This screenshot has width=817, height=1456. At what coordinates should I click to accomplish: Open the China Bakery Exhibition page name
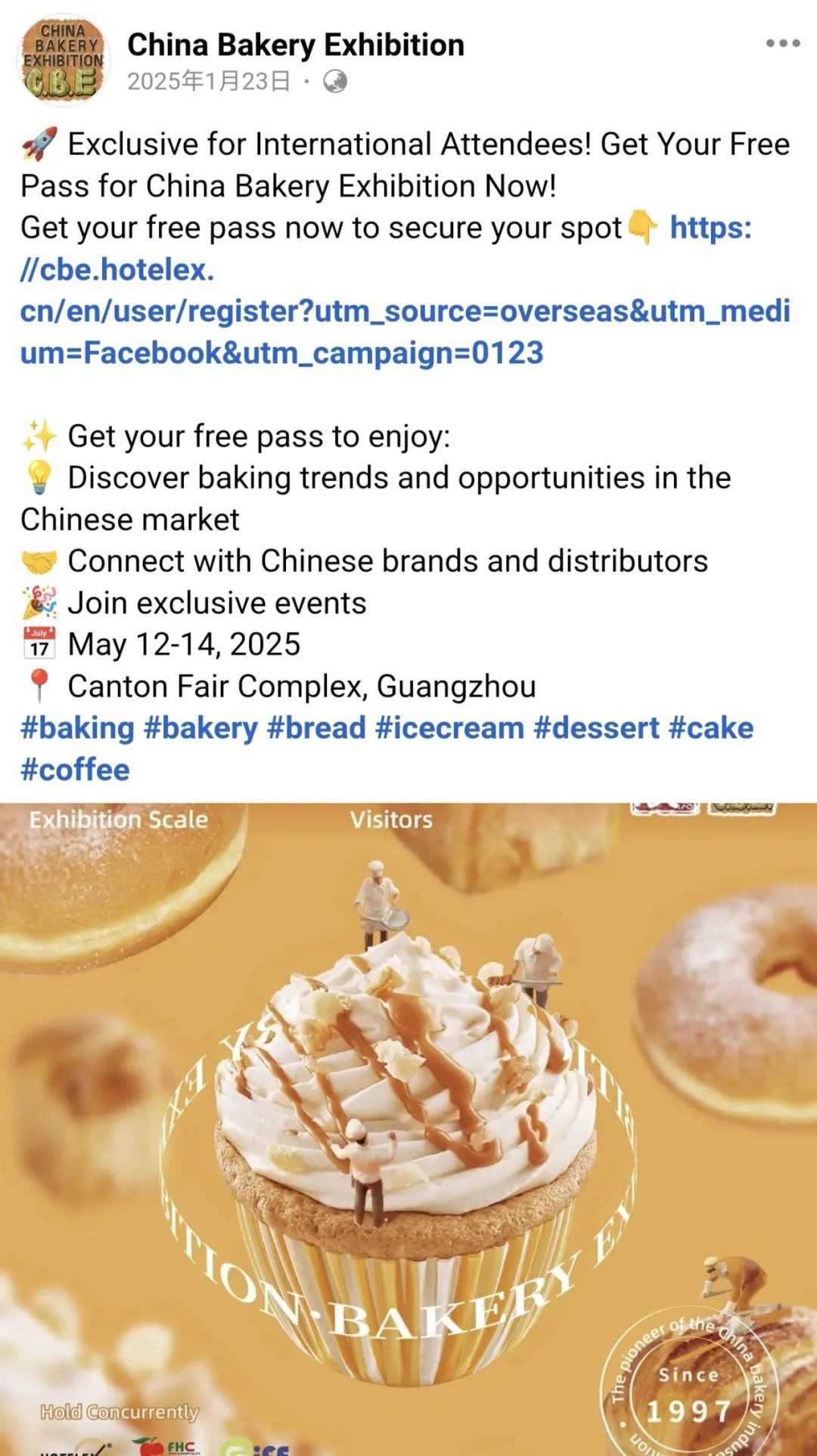point(296,45)
